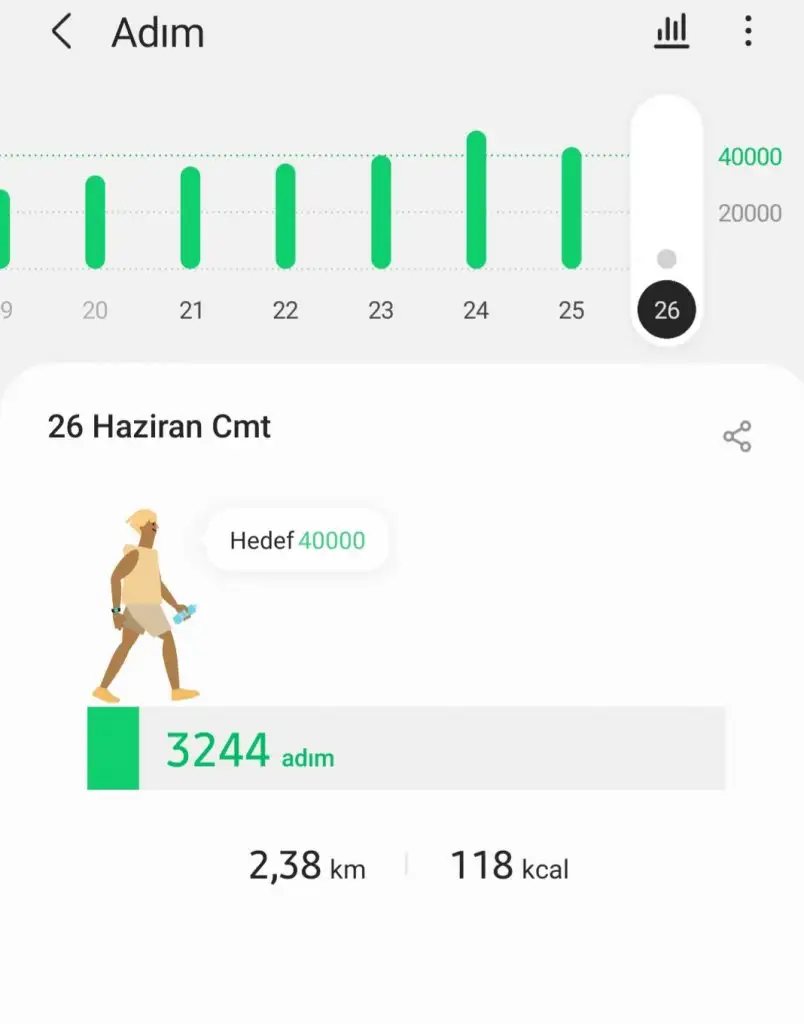Open the three-dot overflow menu
The image size is (804, 1024).
pyautogui.click(x=748, y=32)
